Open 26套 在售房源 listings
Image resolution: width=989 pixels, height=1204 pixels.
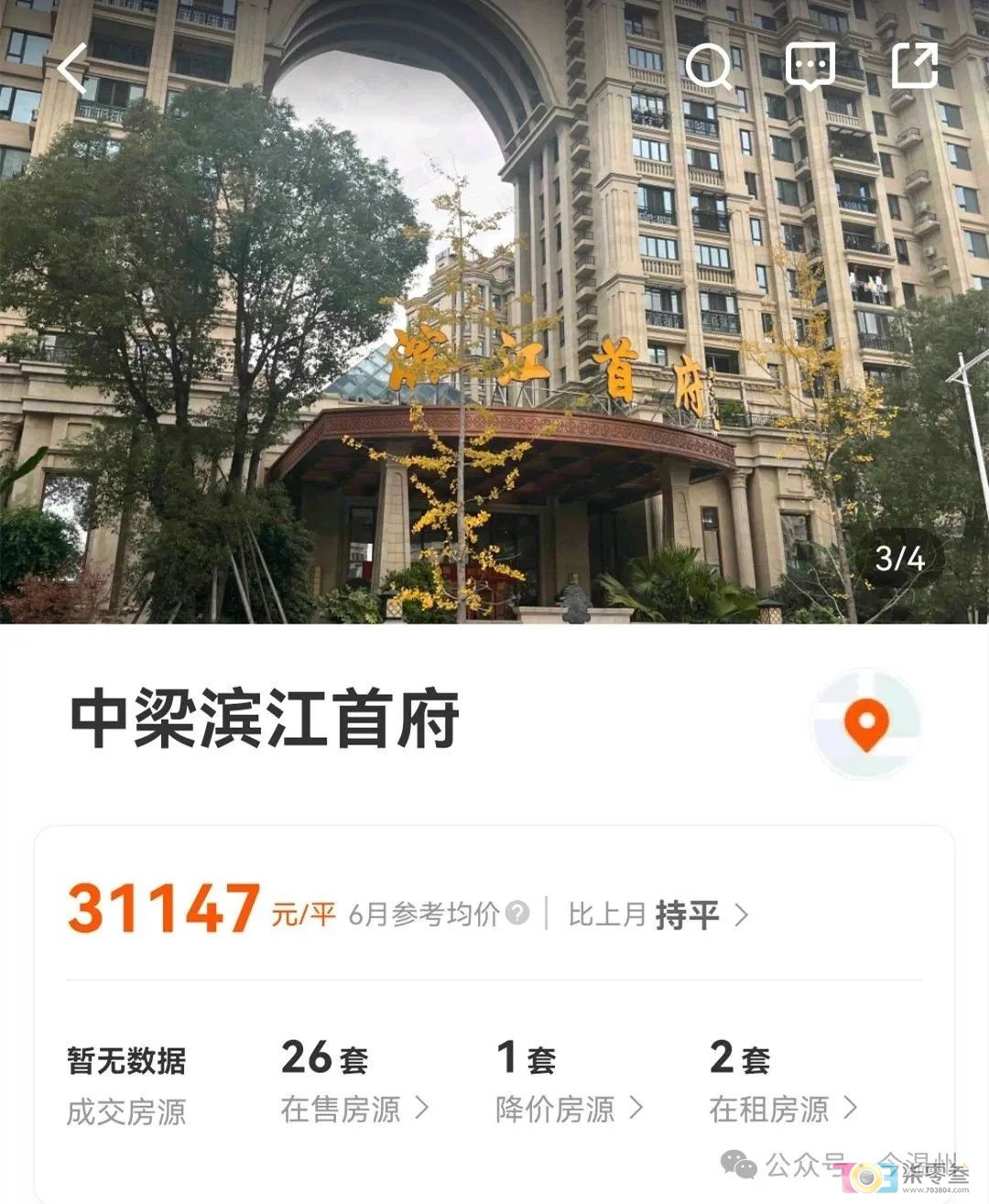353,1082
